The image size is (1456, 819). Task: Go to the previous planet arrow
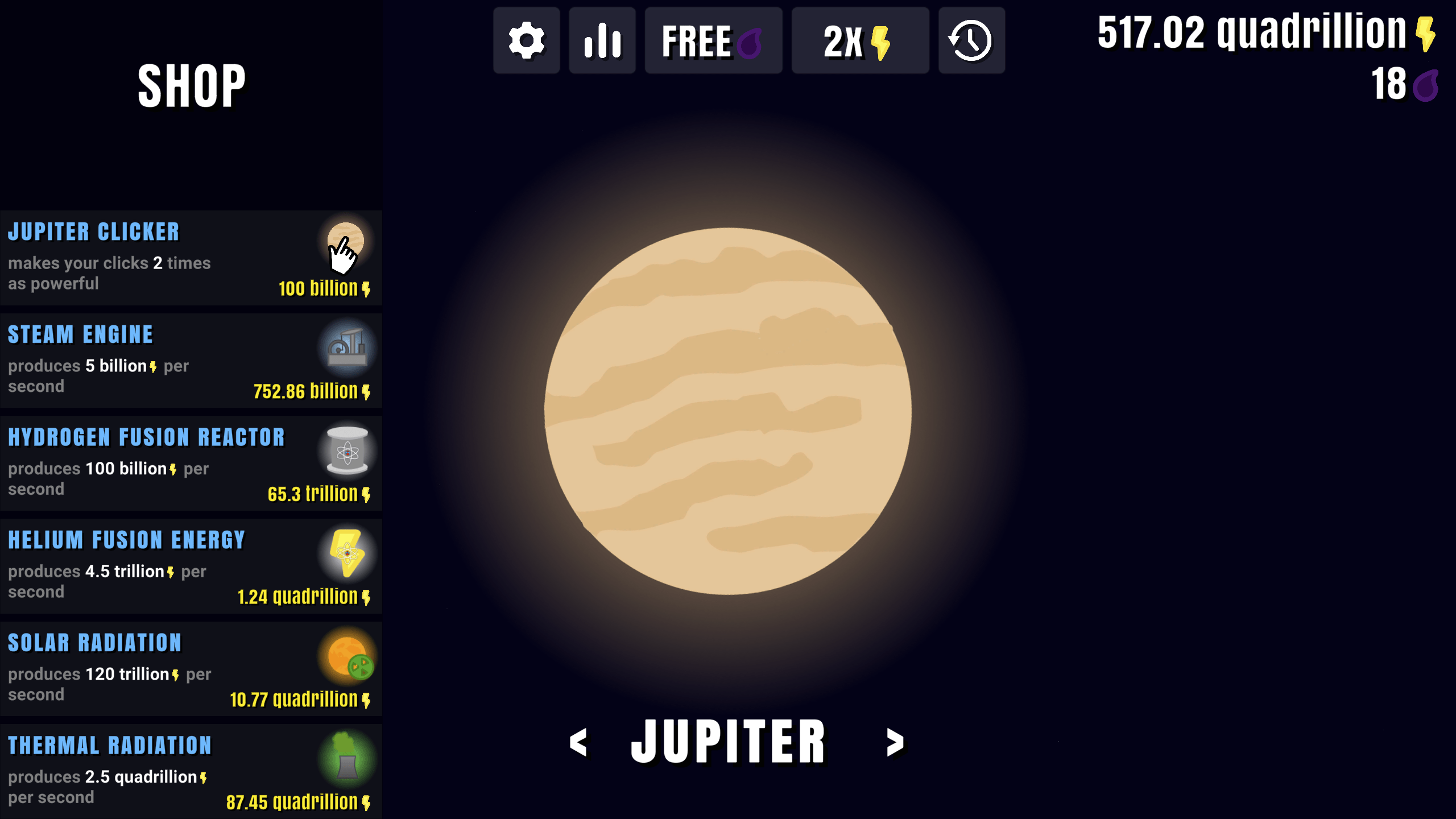[x=578, y=742]
